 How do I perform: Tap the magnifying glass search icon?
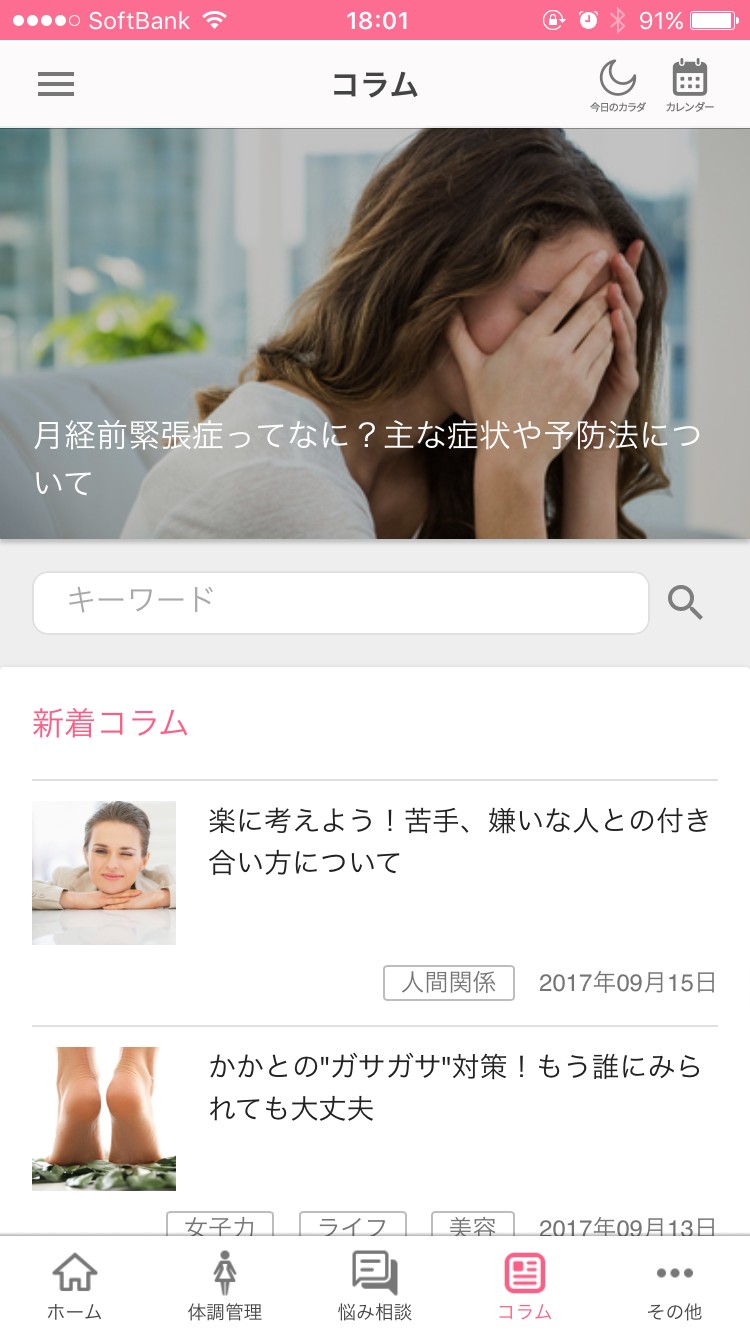point(685,602)
